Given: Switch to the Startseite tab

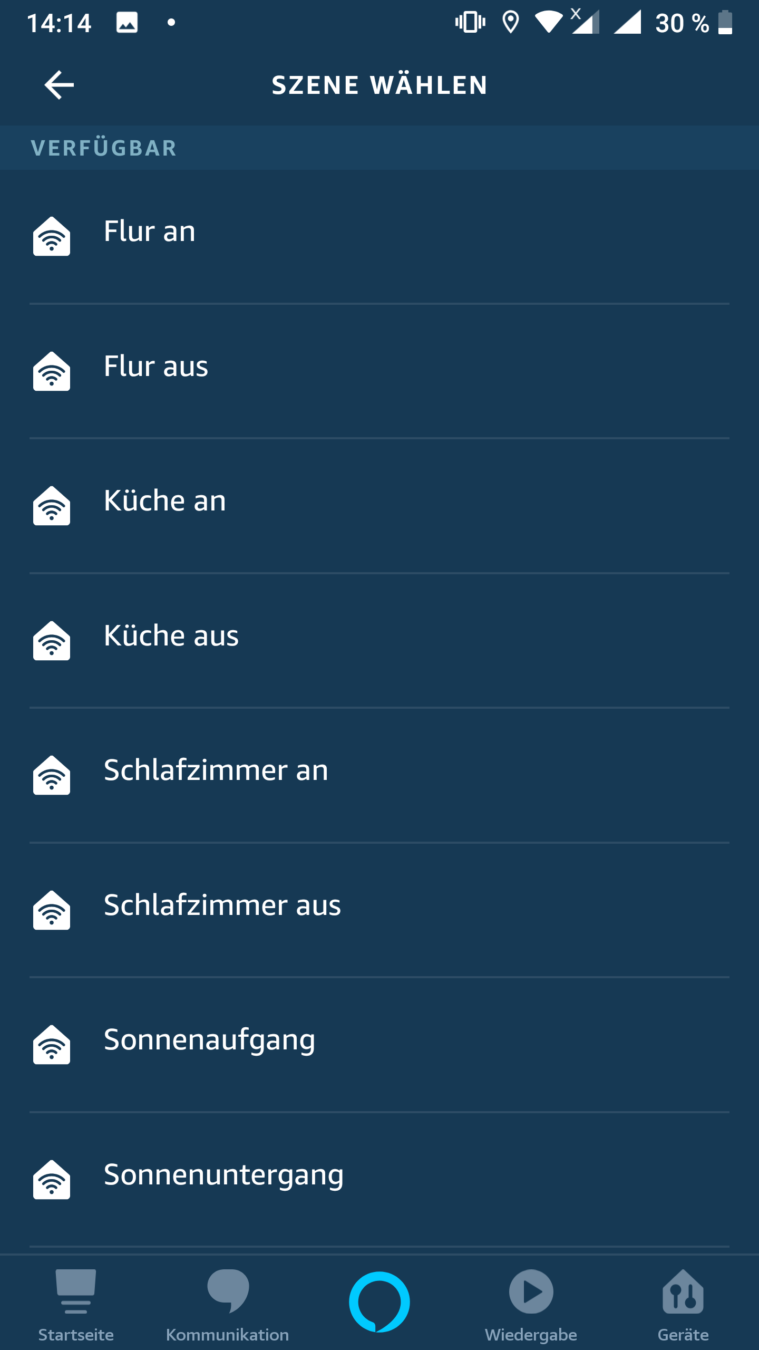Looking at the screenshot, I should [76, 1304].
